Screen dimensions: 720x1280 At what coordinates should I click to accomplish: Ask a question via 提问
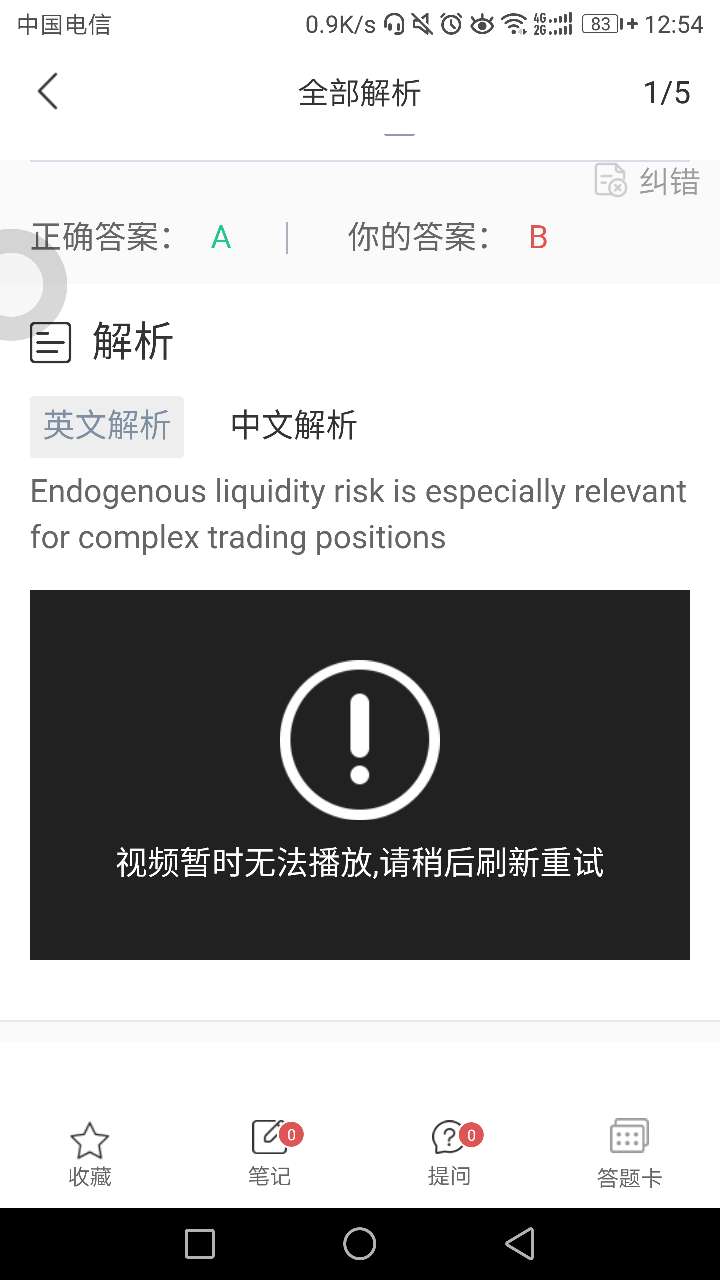[x=450, y=1154]
